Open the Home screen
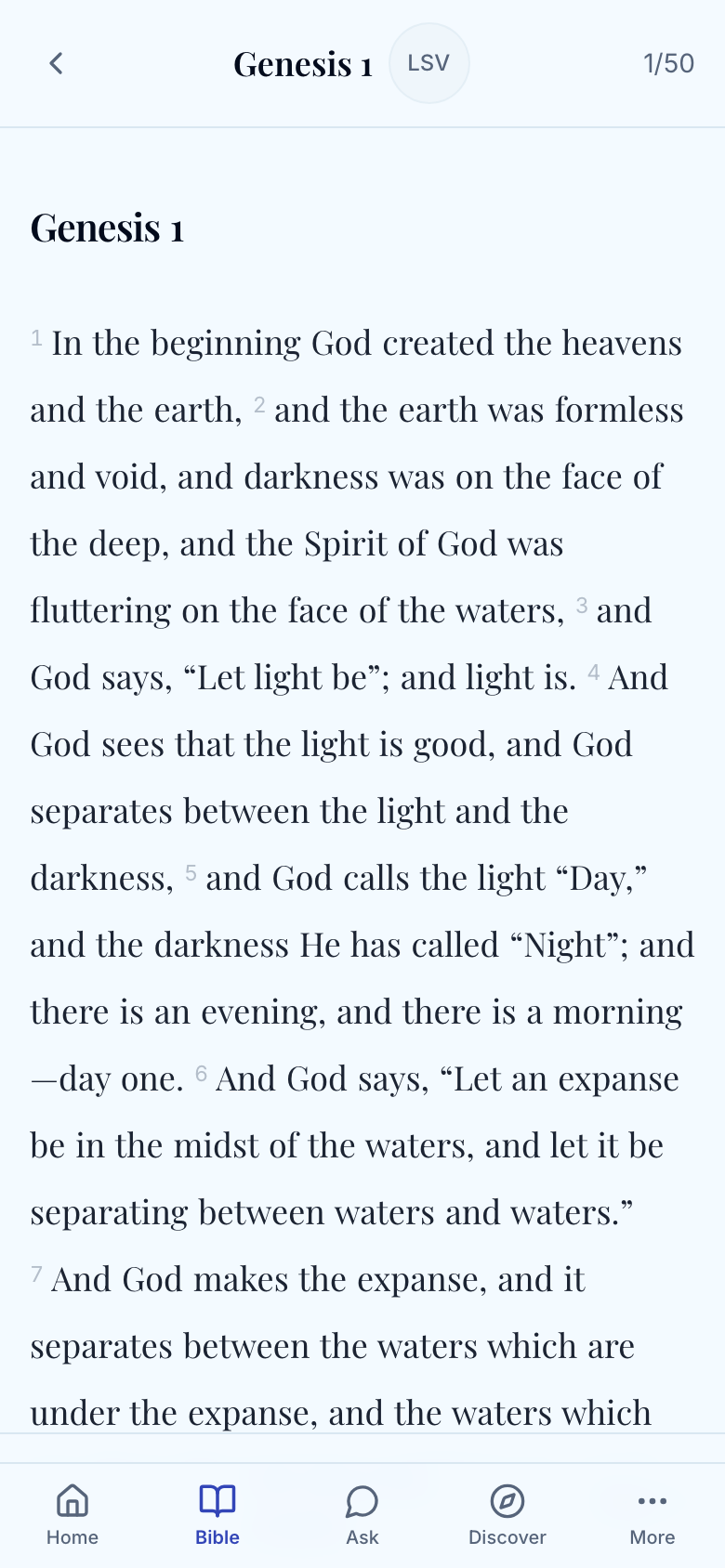This screenshot has height=1568, width=725. [x=72, y=1514]
